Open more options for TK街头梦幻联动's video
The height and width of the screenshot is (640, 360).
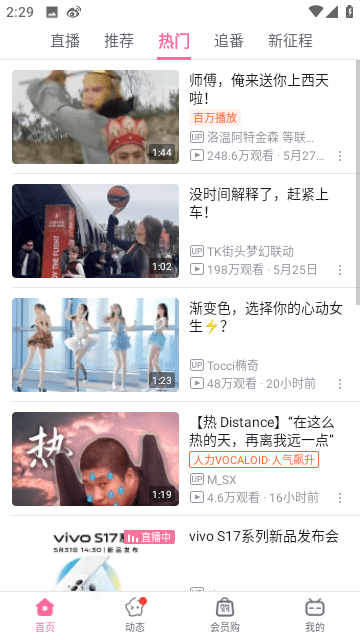pos(340,269)
